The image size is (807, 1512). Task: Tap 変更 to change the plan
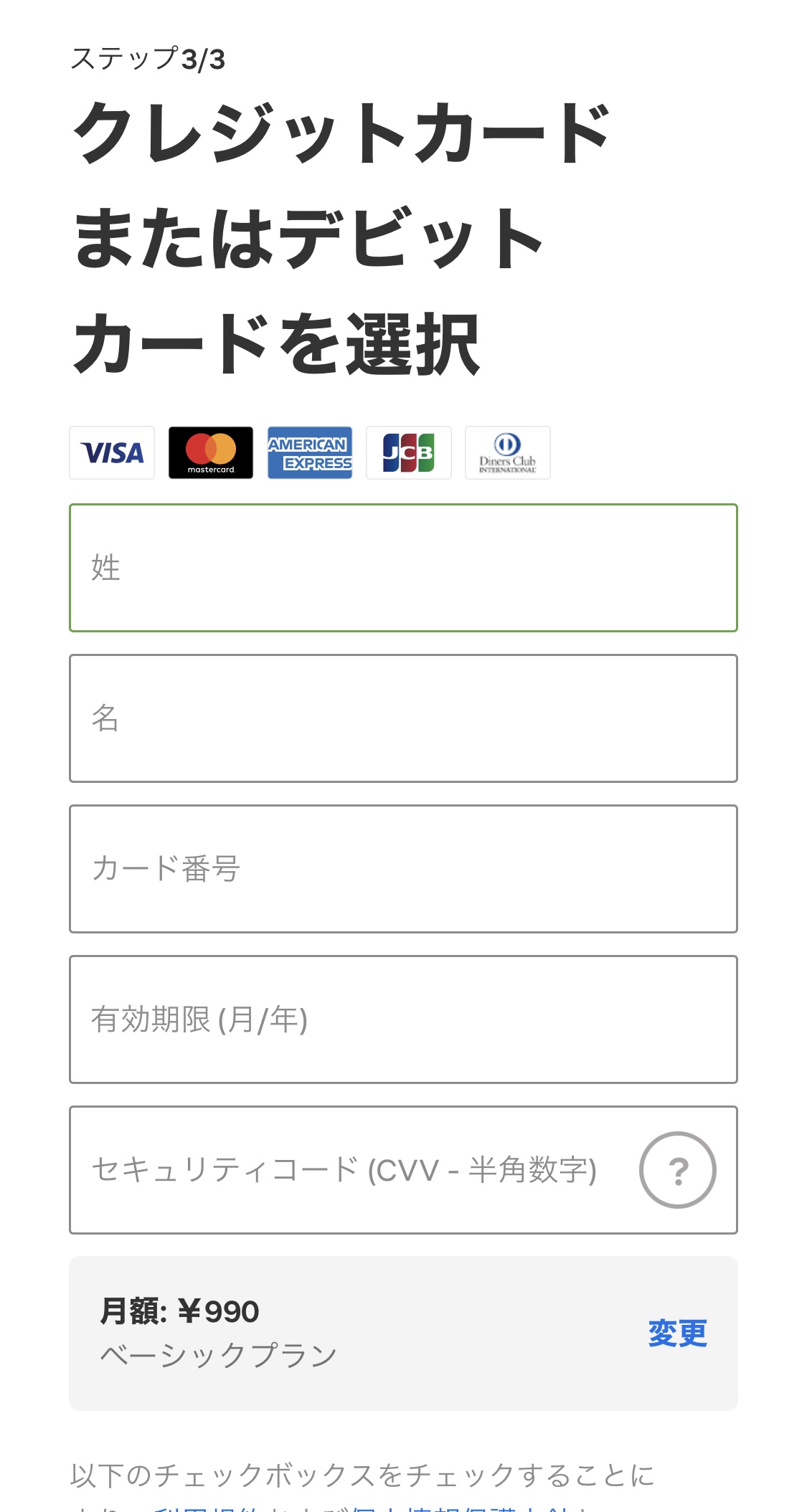[x=678, y=1333]
